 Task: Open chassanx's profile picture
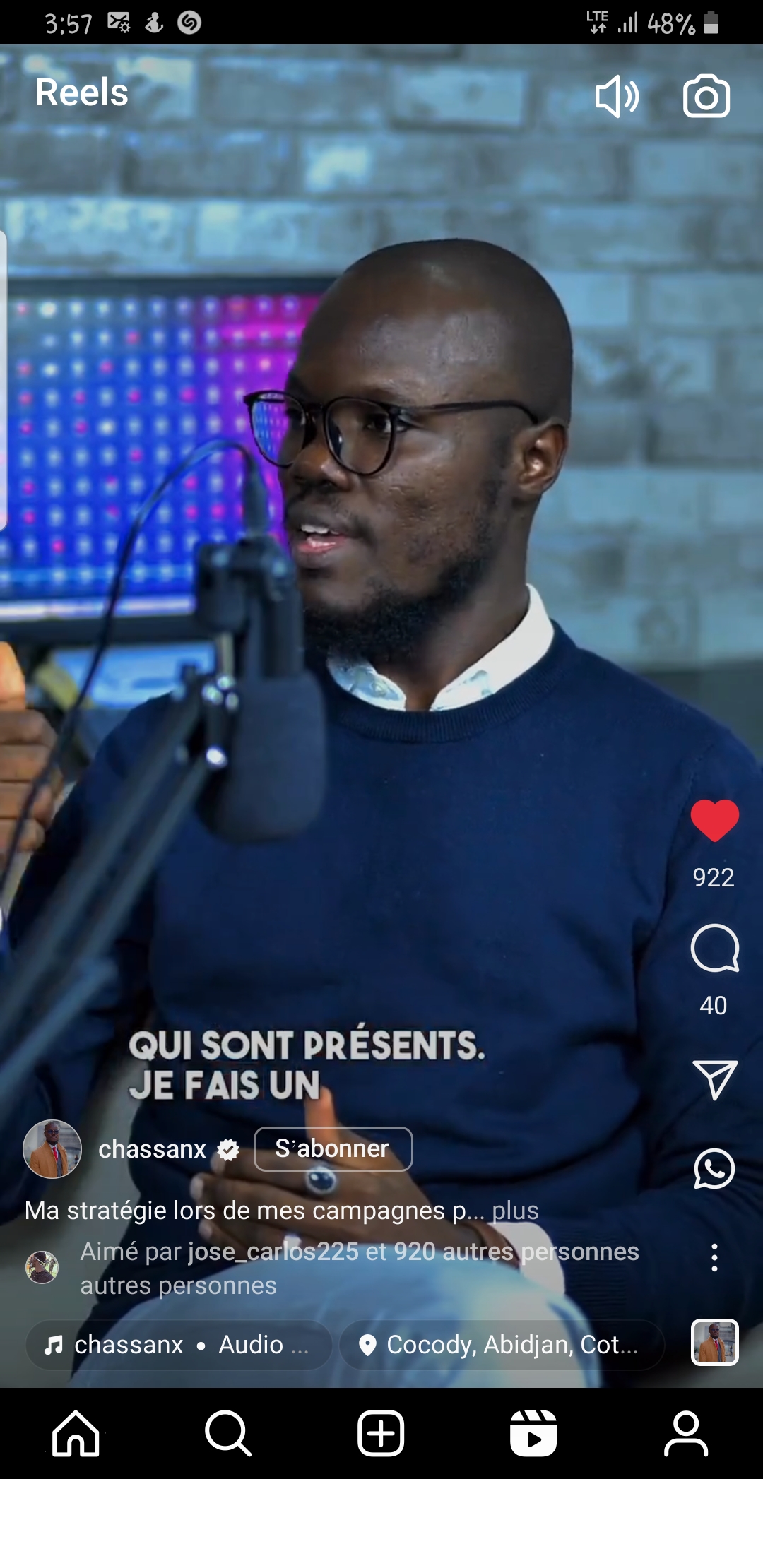point(52,1149)
